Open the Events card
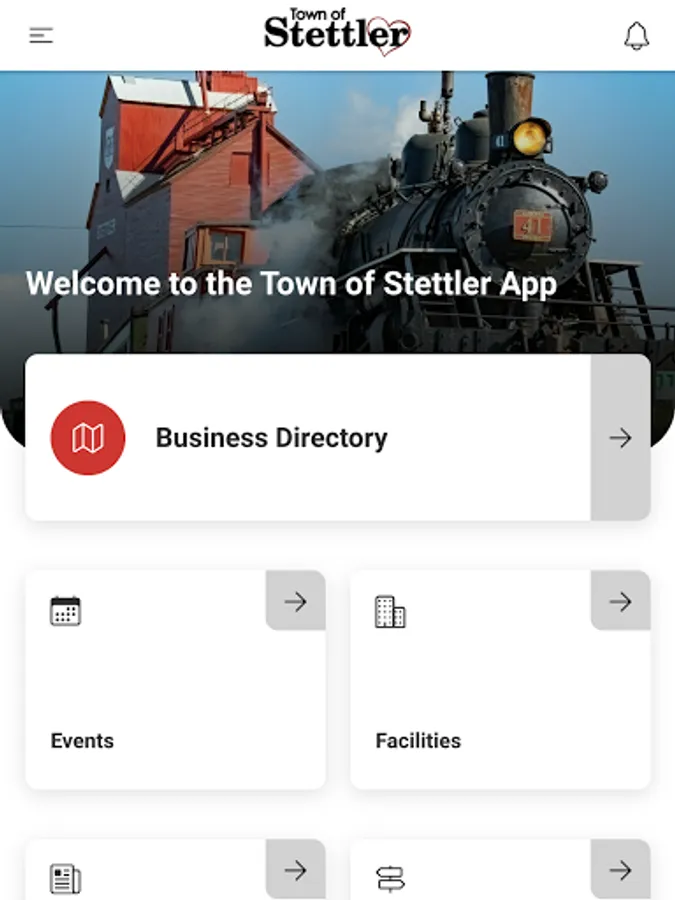The height and width of the screenshot is (900, 675). point(176,680)
